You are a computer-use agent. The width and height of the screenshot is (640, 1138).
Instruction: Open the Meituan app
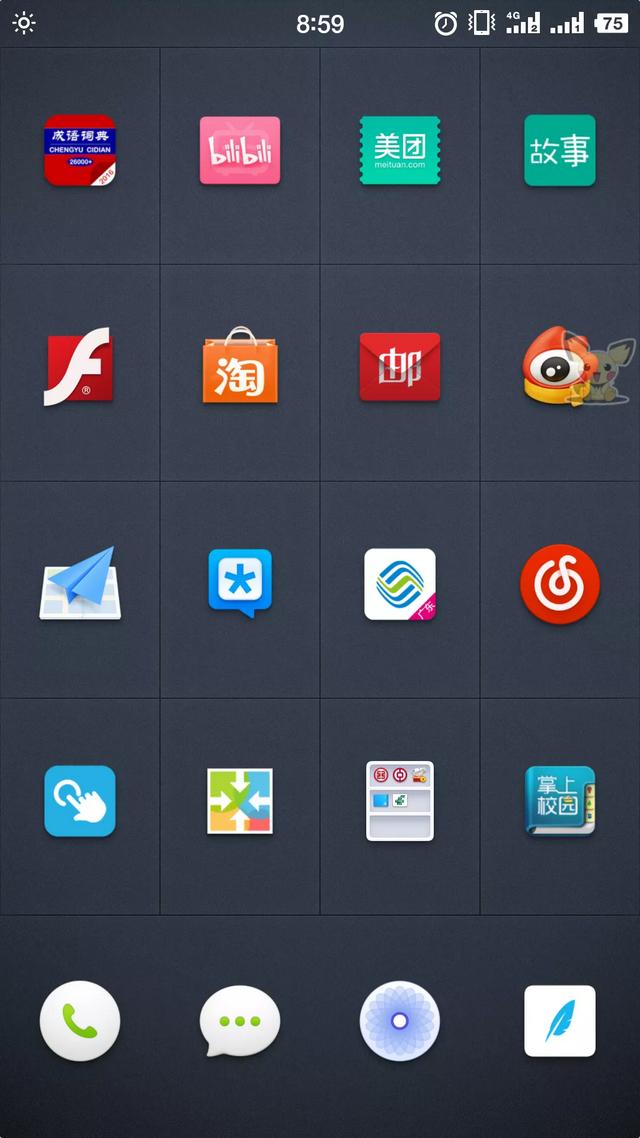[x=400, y=151]
